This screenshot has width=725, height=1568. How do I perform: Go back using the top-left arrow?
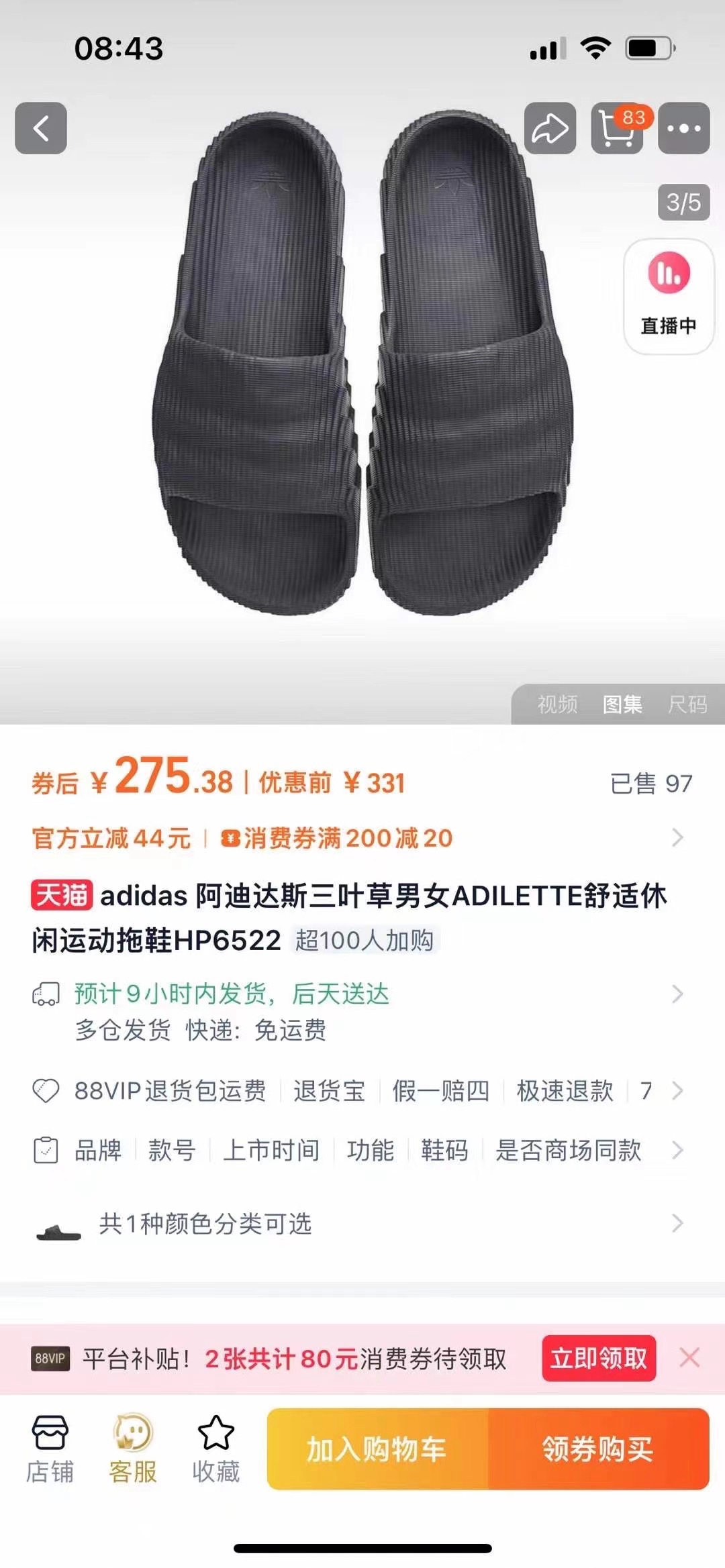41,128
